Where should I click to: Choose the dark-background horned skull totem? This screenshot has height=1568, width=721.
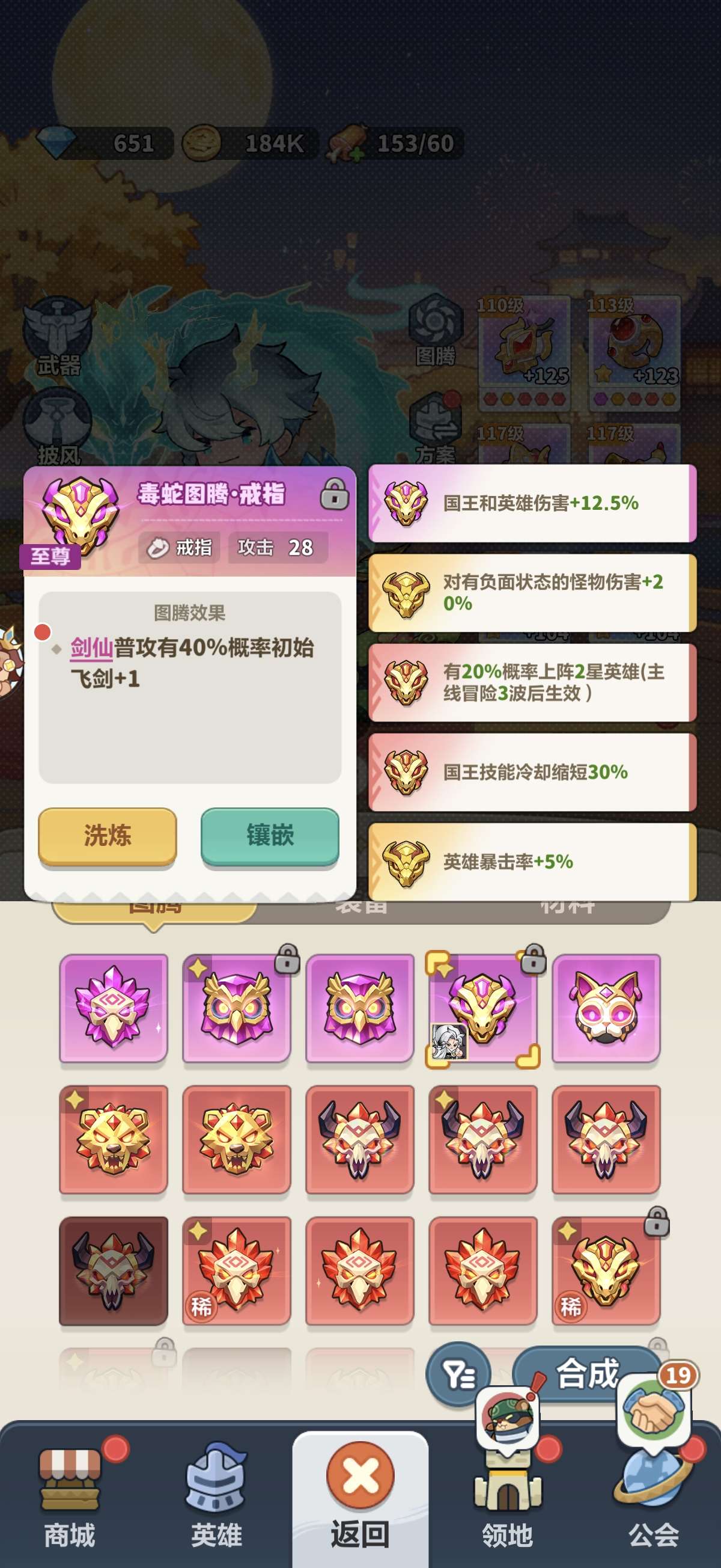pyautogui.click(x=114, y=1270)
